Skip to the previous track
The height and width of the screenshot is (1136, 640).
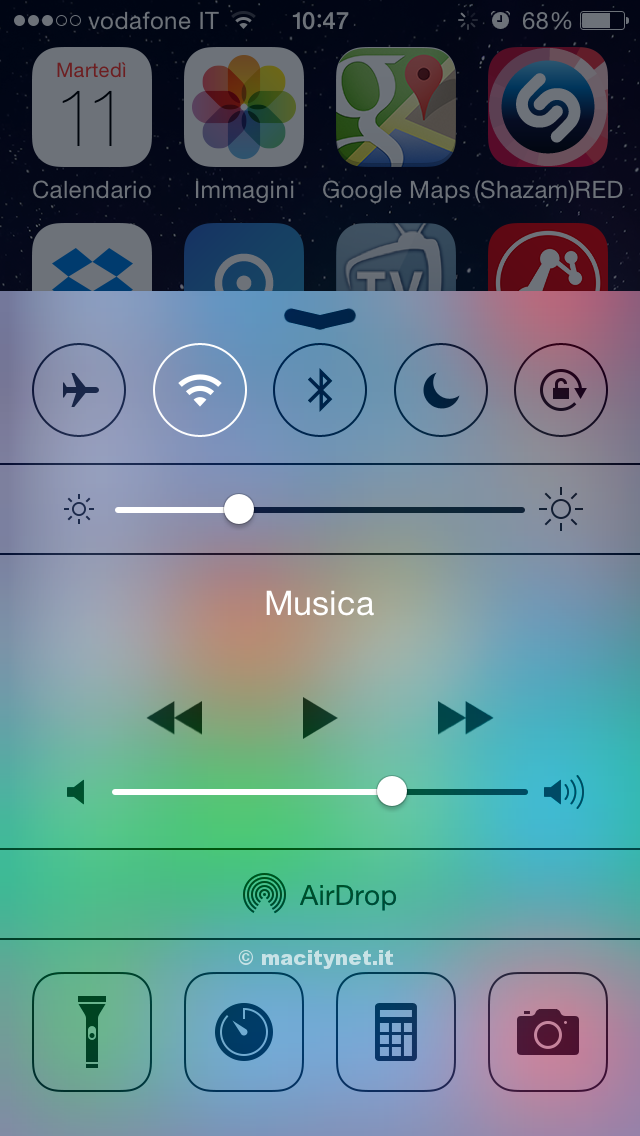pyautogui.click(x=174, y=718)
